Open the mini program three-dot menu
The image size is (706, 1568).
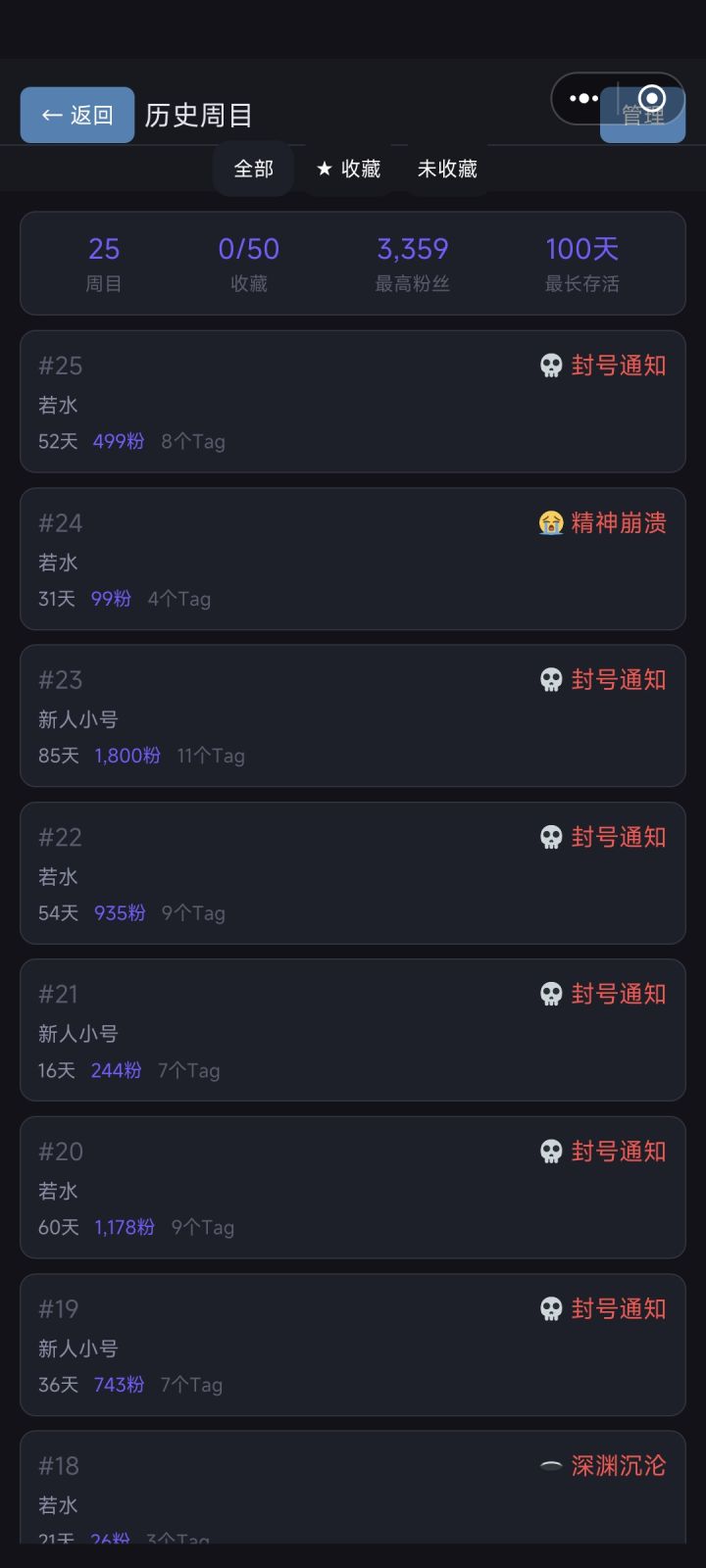coord(584,98)
